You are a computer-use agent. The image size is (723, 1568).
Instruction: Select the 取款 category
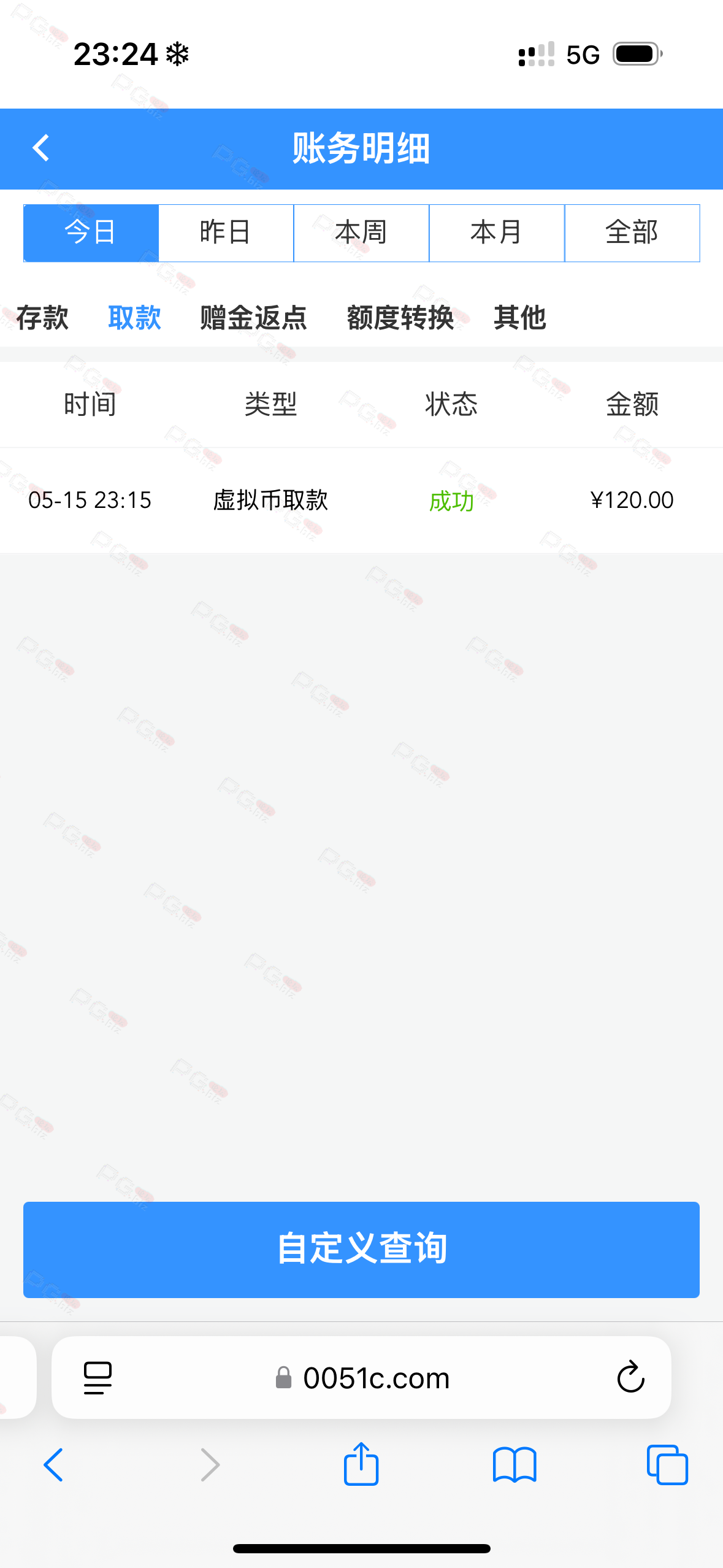(x=134, y=318)
